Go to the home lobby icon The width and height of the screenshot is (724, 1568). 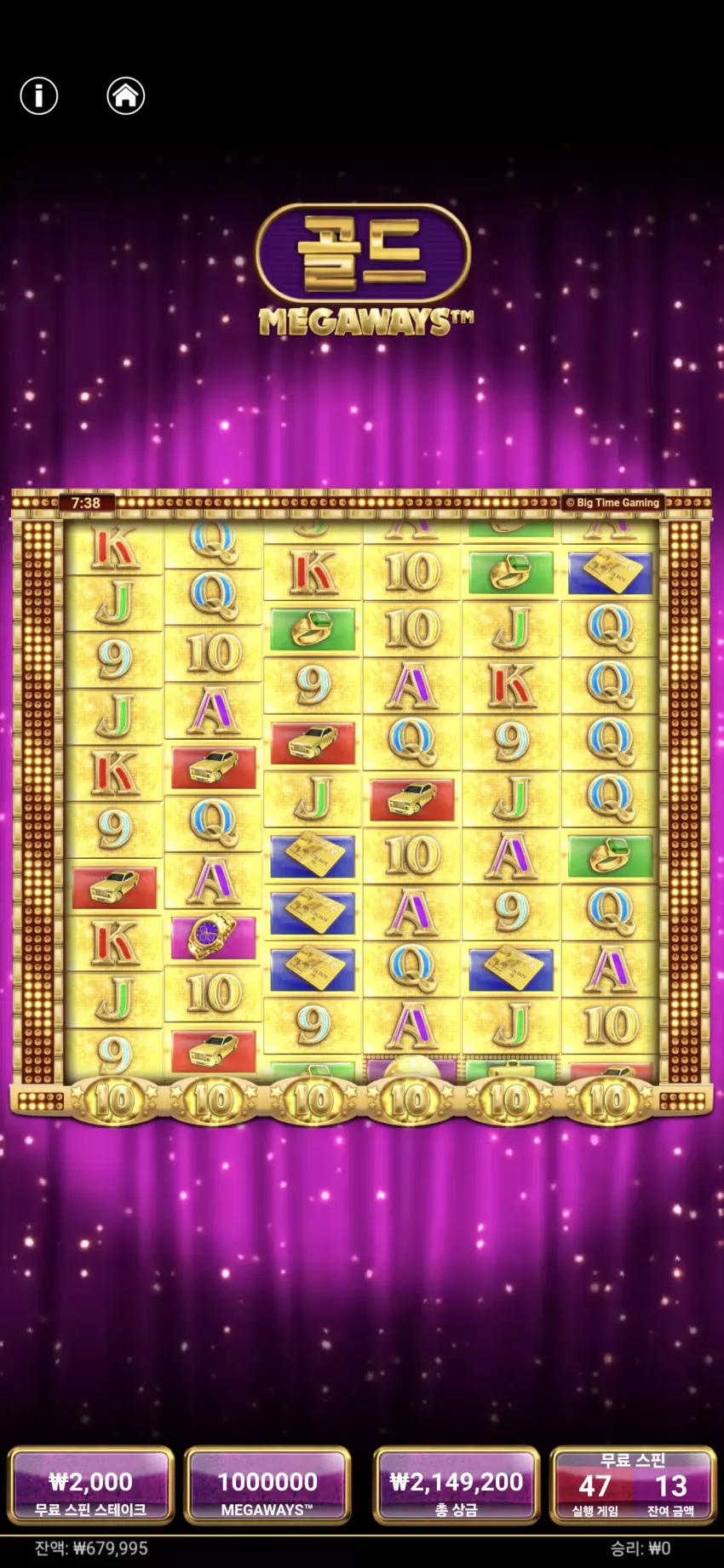(125, 96)
